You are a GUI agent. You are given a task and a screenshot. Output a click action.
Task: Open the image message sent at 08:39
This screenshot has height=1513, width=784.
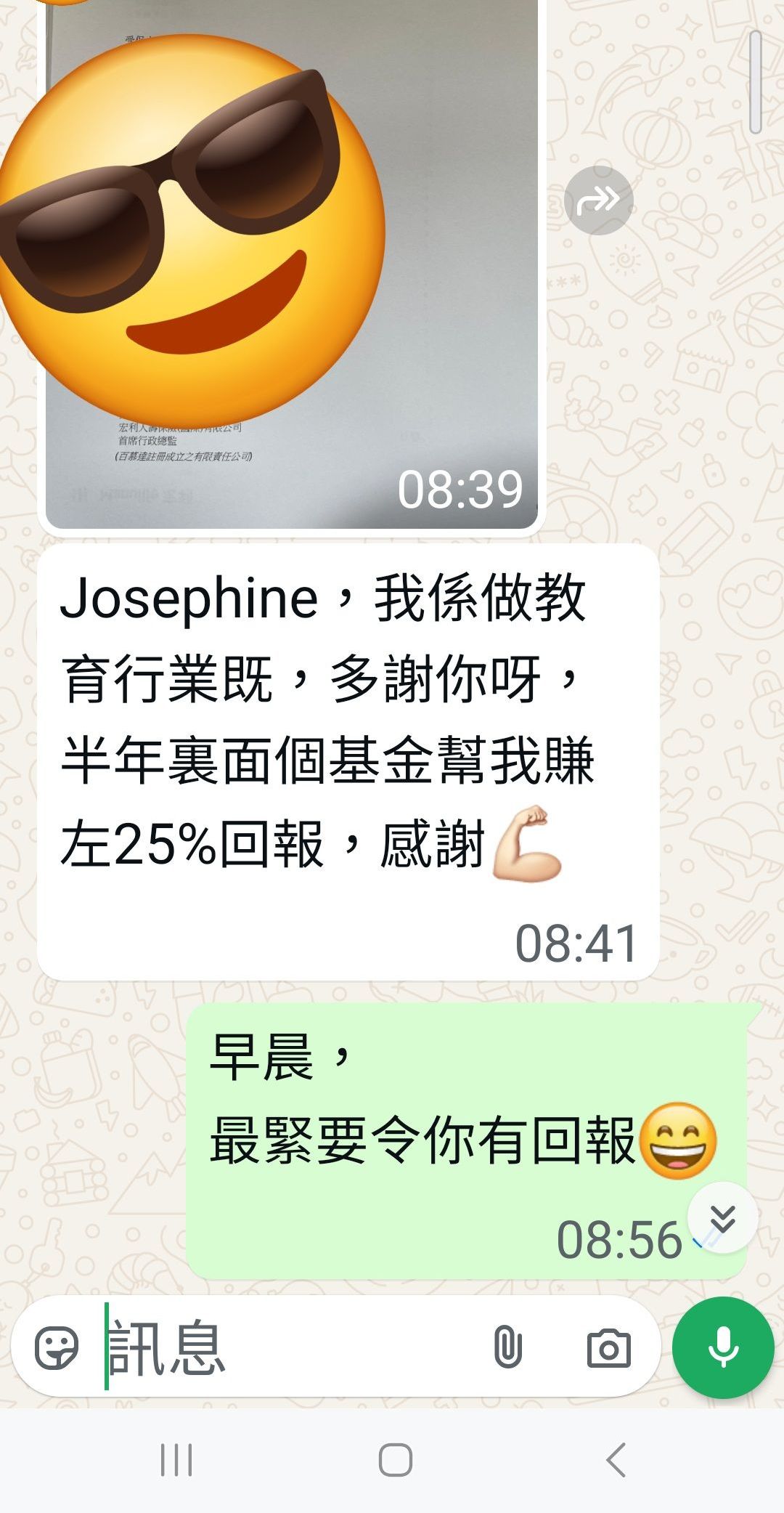(x=290, y=261)
